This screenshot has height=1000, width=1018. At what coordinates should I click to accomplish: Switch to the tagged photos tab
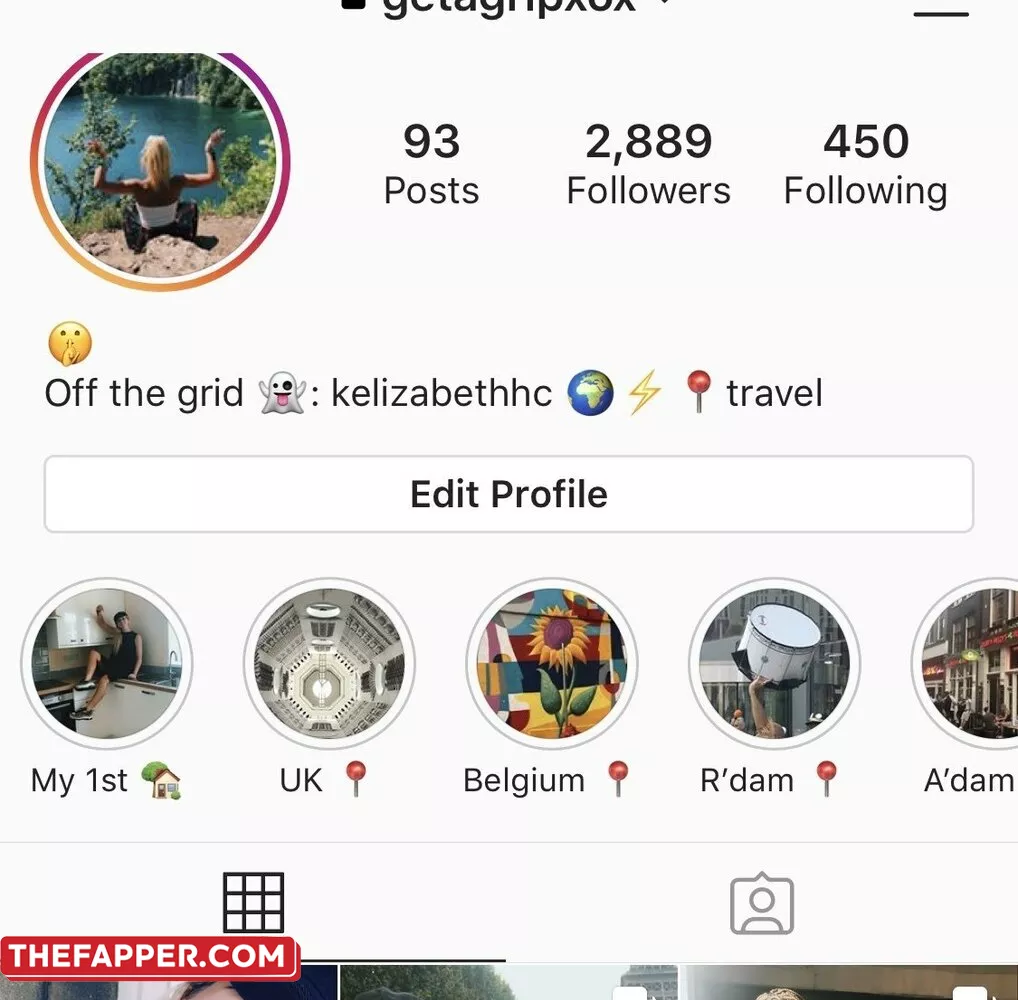[x=762, y=904]
